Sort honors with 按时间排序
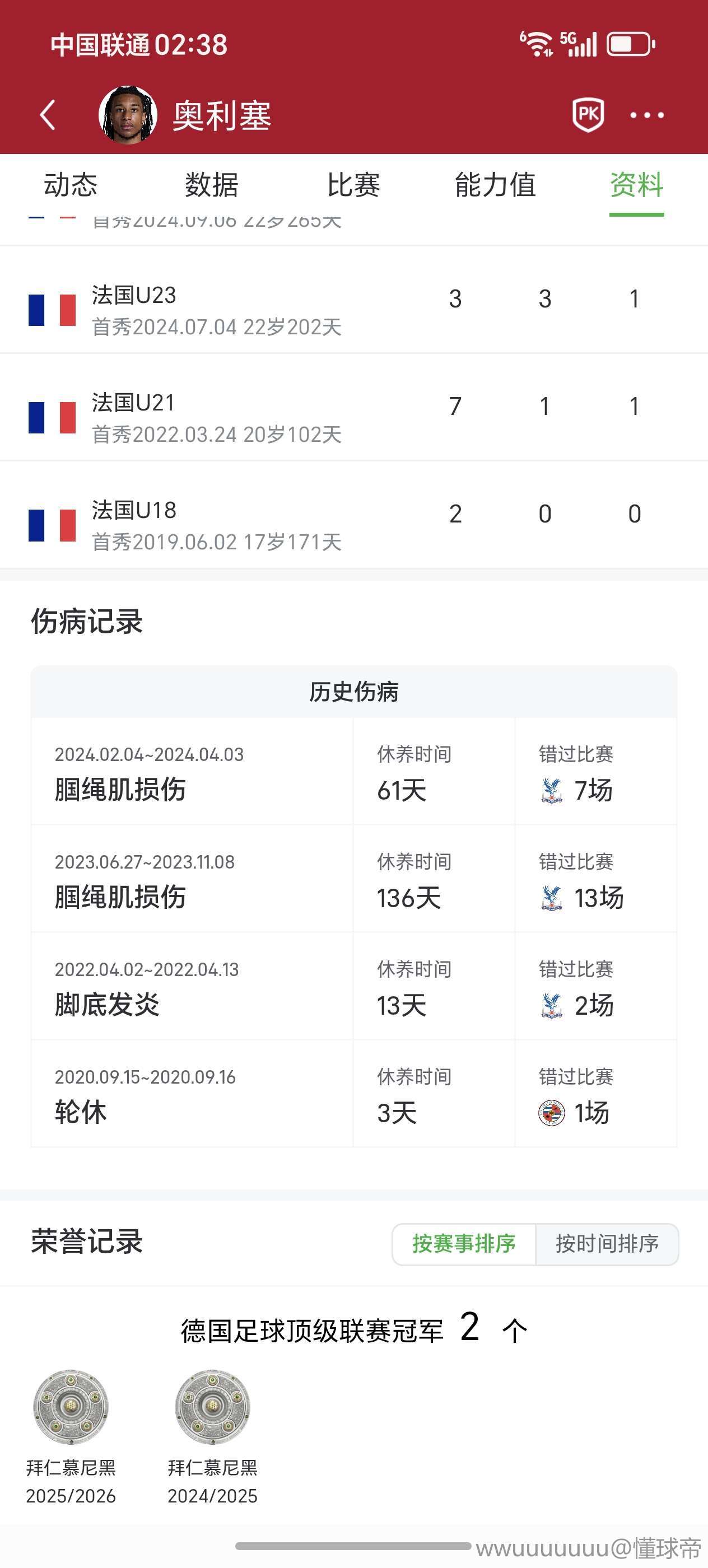Viewport: 708px width, 1568px height. [607, 1244]
